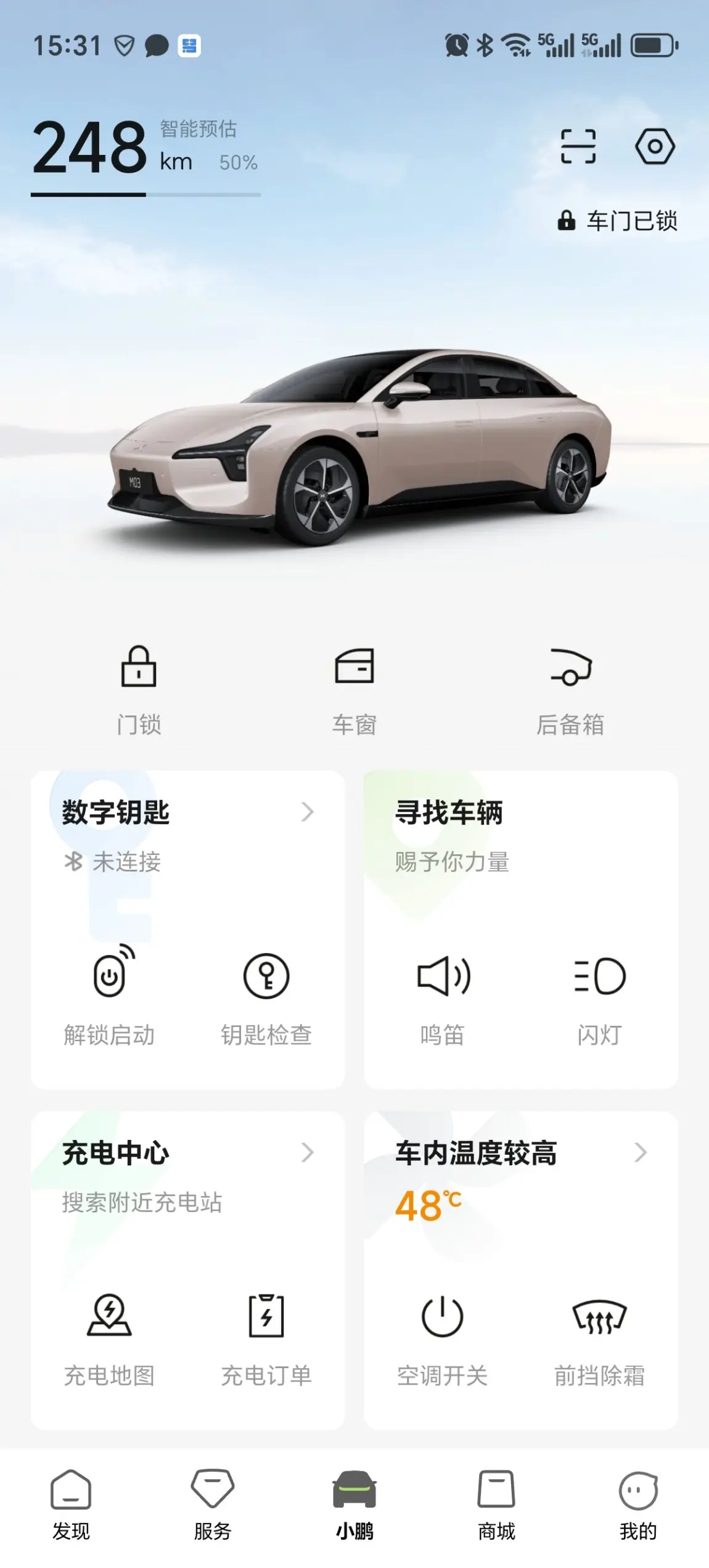
Task: Tap the 门锁 door lock control
Action: (139, 691)
